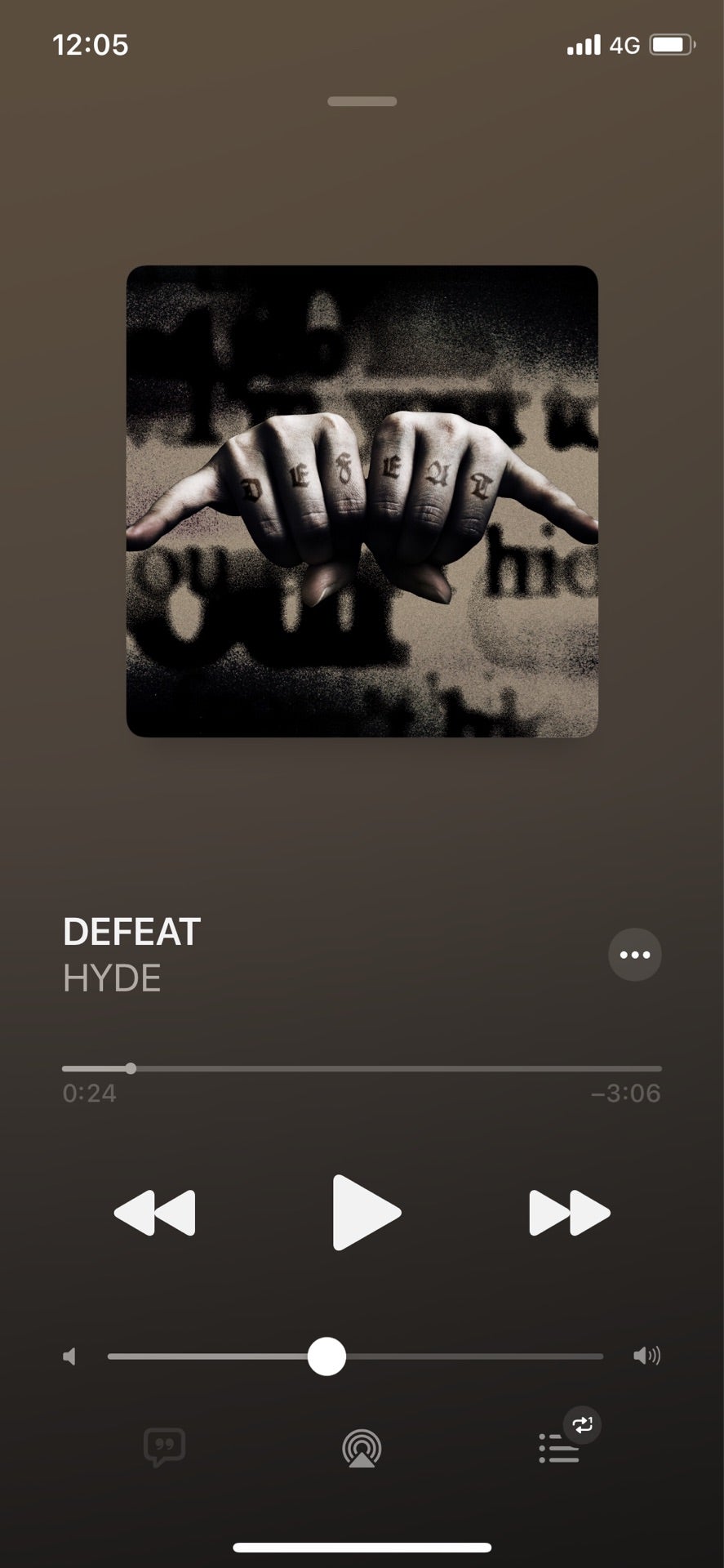The width and height of the screenshot is (724, 1568).
Task: Resume playback of DEFEAT
Action: (365, 1212)
